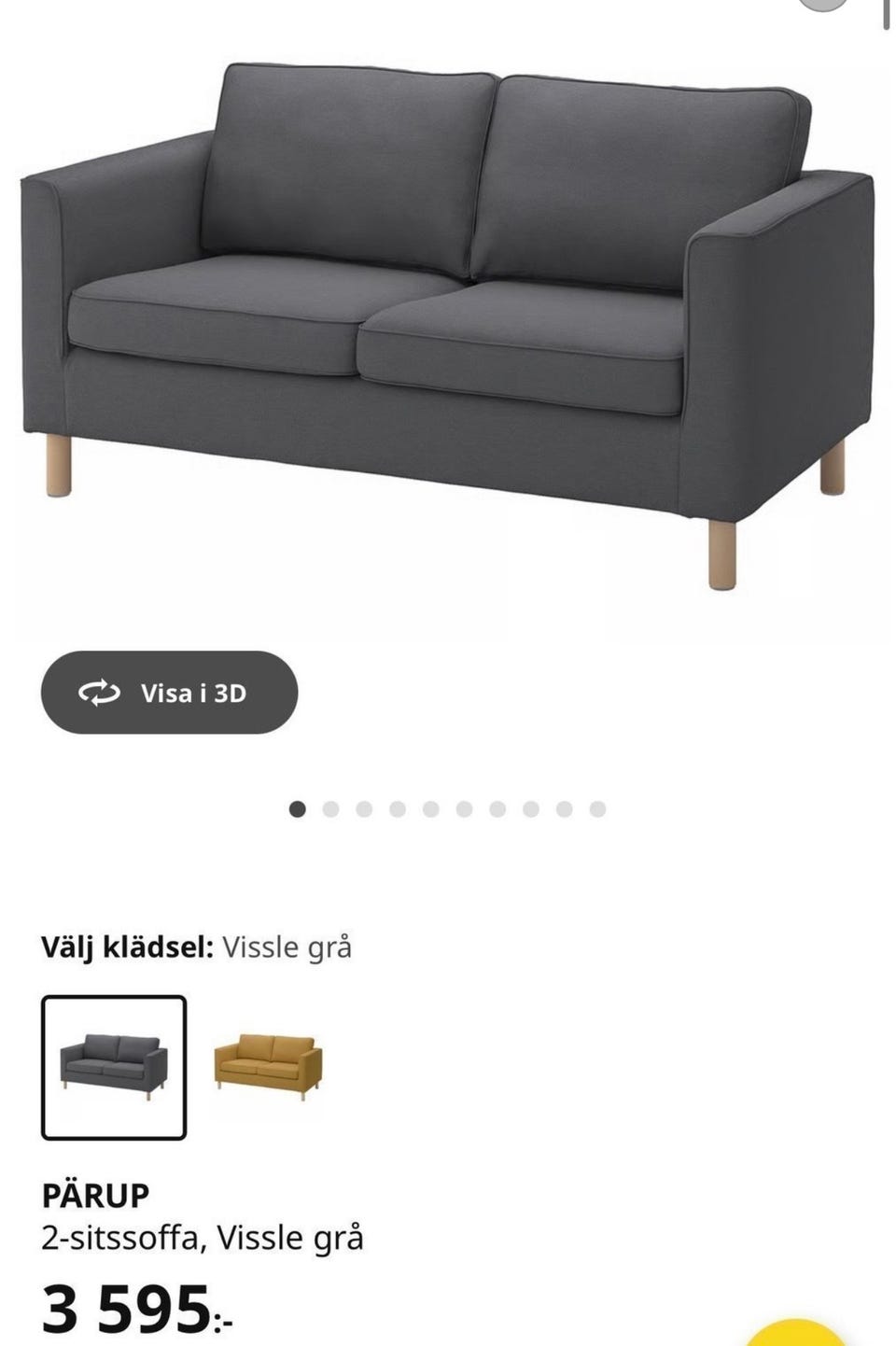Tap the fourth pagination dot
The image size is (896, 1346).
tap(399, 808)
